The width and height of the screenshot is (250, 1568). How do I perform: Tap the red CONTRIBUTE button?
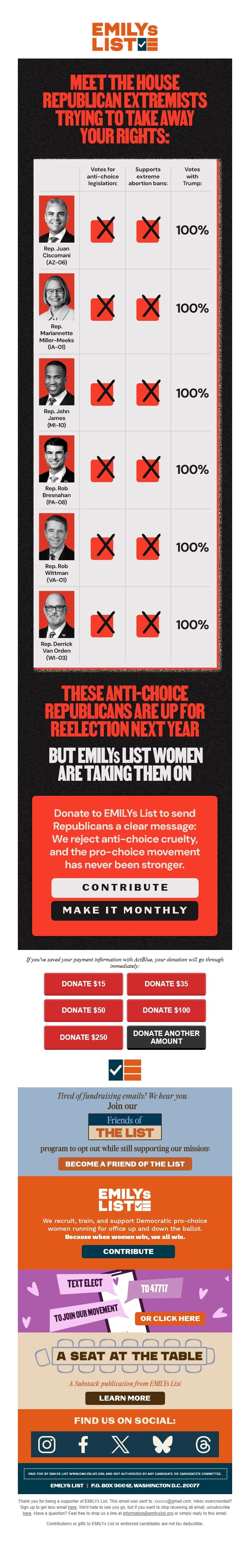click(x=124, y=887)
